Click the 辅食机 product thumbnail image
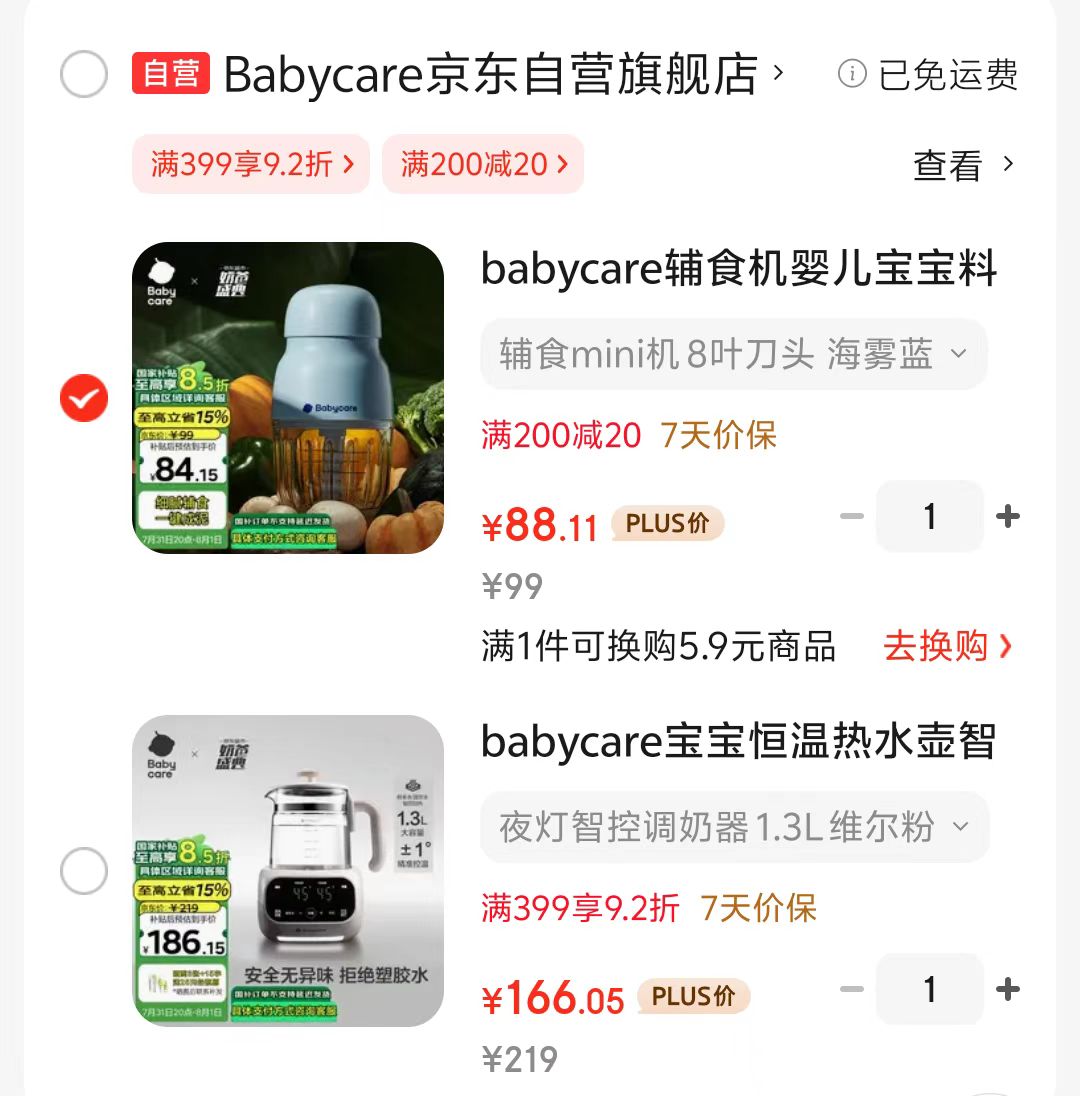The width and height of the screenshot is (1080, 1096). coord(288,397)
